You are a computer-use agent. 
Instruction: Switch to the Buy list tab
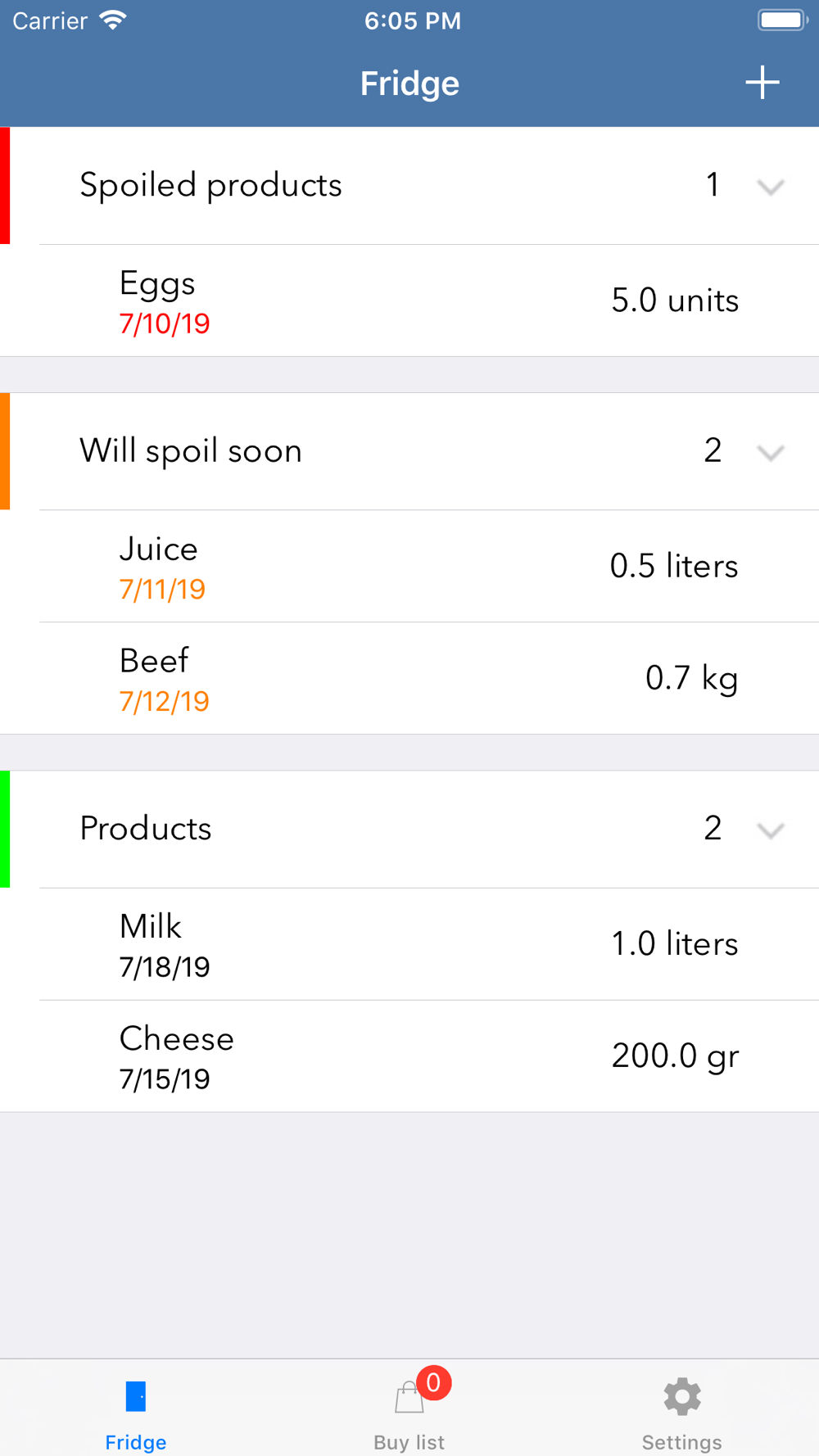[409, 1409]
